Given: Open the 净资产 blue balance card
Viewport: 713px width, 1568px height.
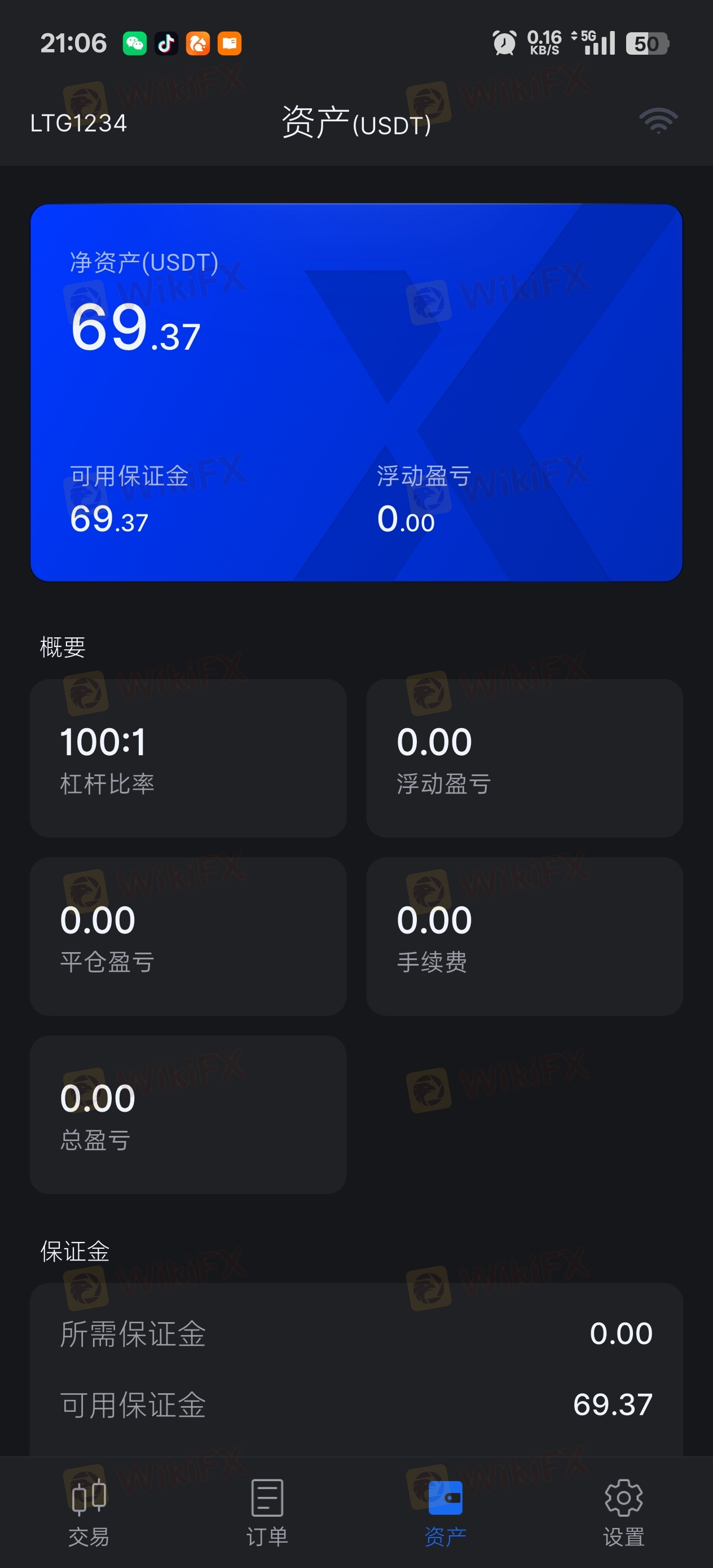Looking at the screenshot, I should pyautogui.click(x=356, y=393).
